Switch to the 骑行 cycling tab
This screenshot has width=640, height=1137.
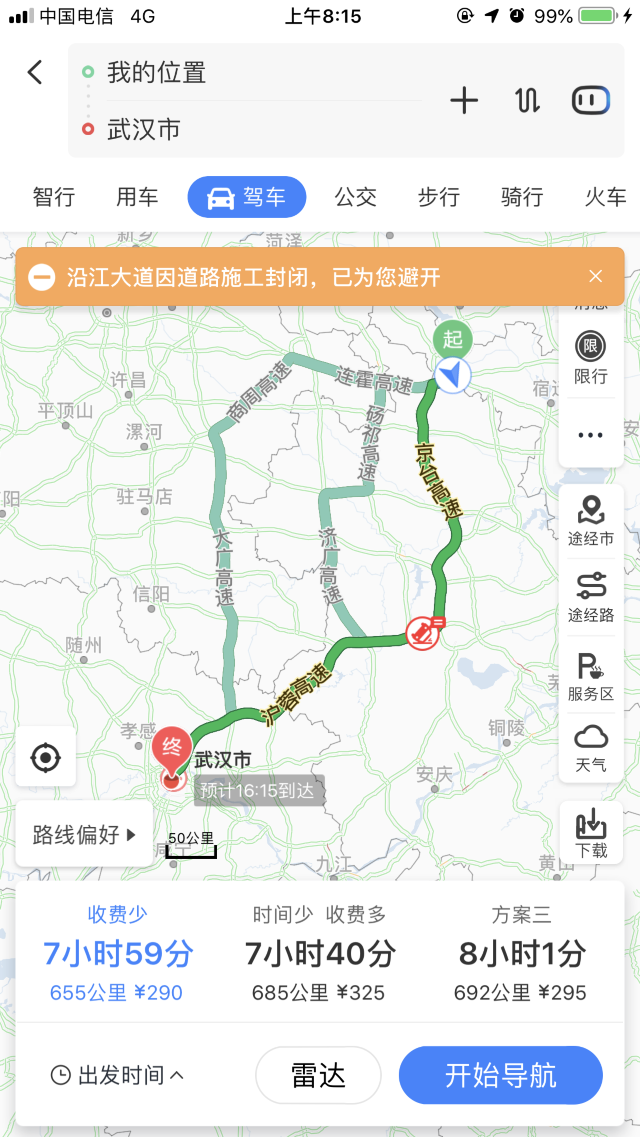521,197
